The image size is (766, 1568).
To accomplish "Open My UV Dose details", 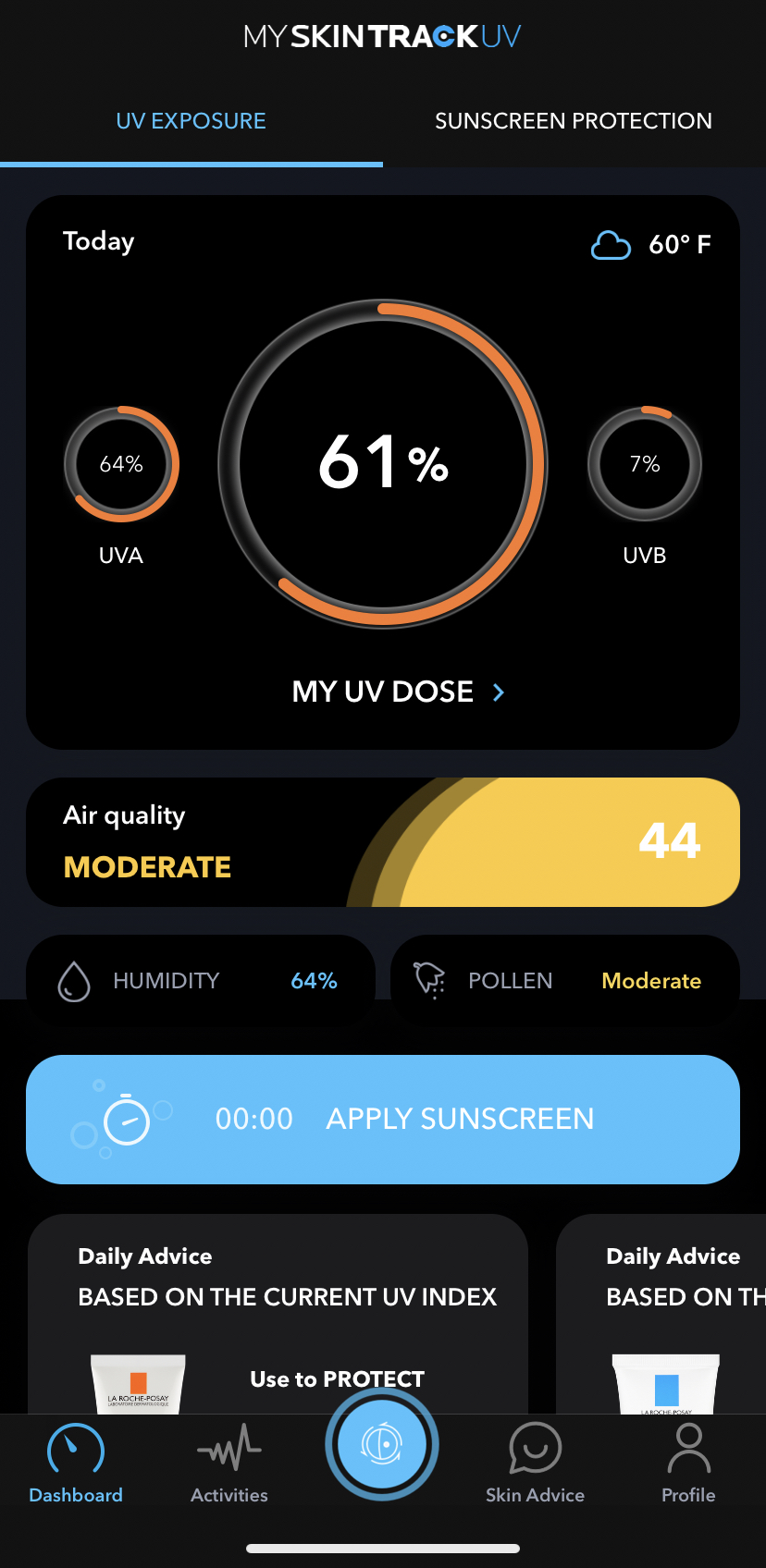I will coord(398,692).
